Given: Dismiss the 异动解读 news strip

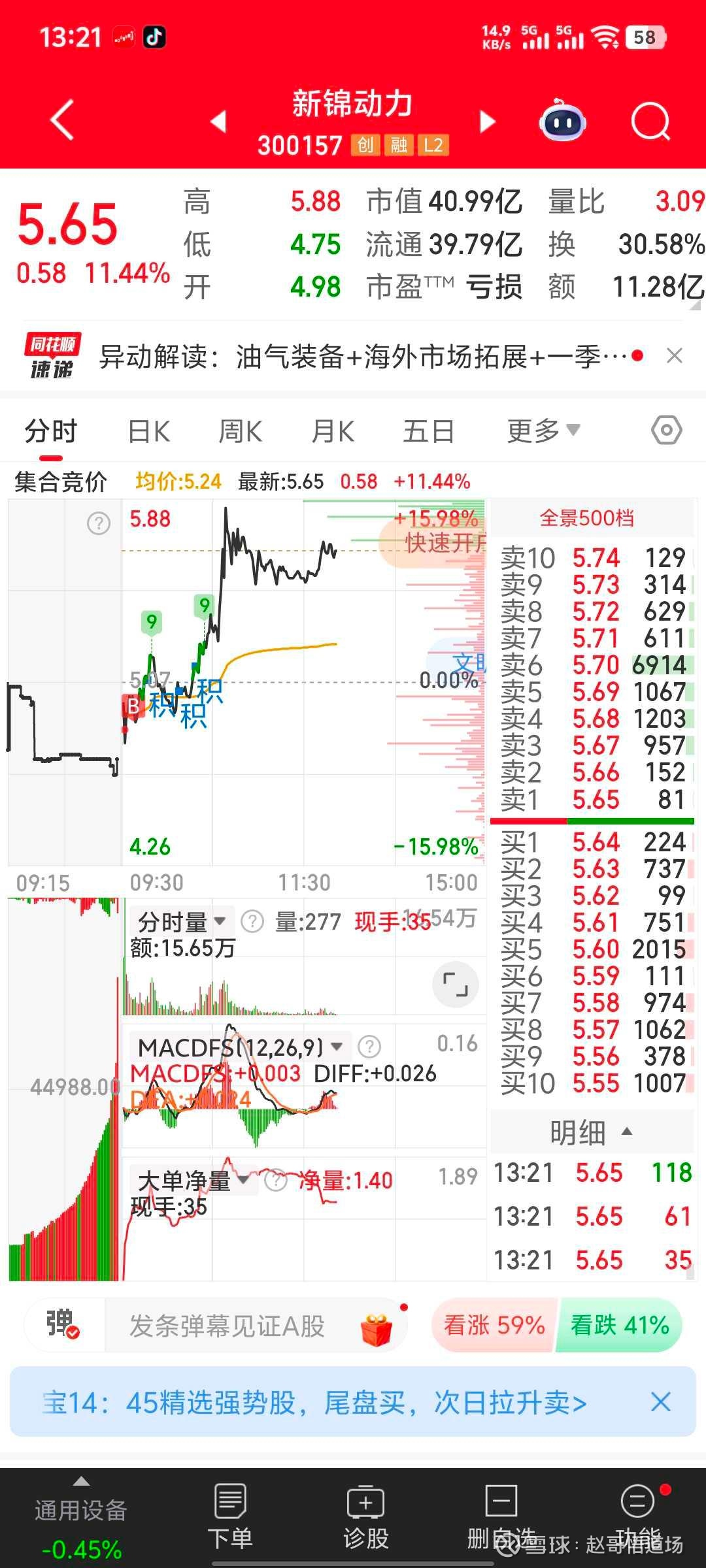Looking at the screenshot, I should 674,356.
